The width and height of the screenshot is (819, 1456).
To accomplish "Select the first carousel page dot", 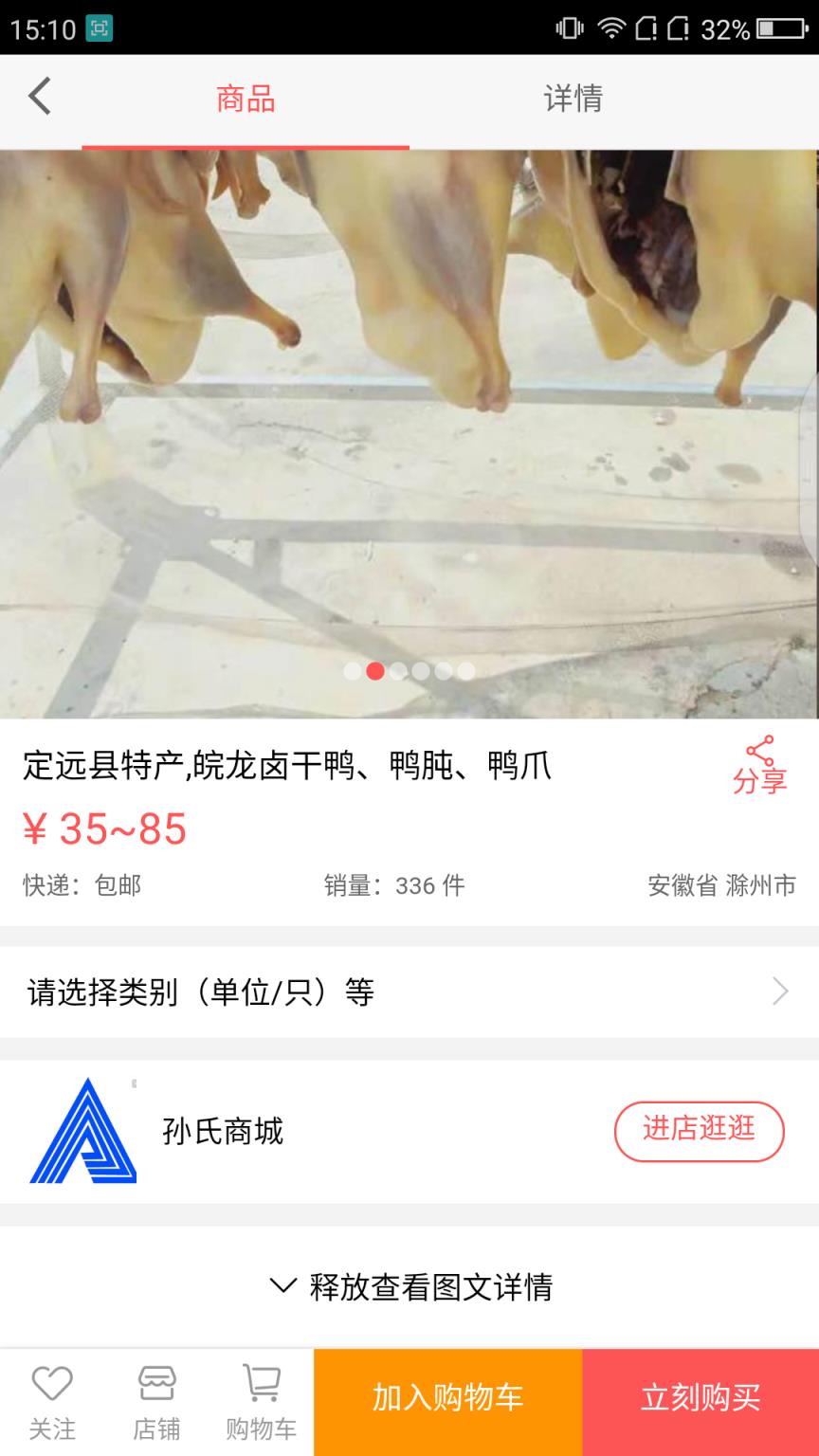I will pyautogui.click(x=351, y=671).
